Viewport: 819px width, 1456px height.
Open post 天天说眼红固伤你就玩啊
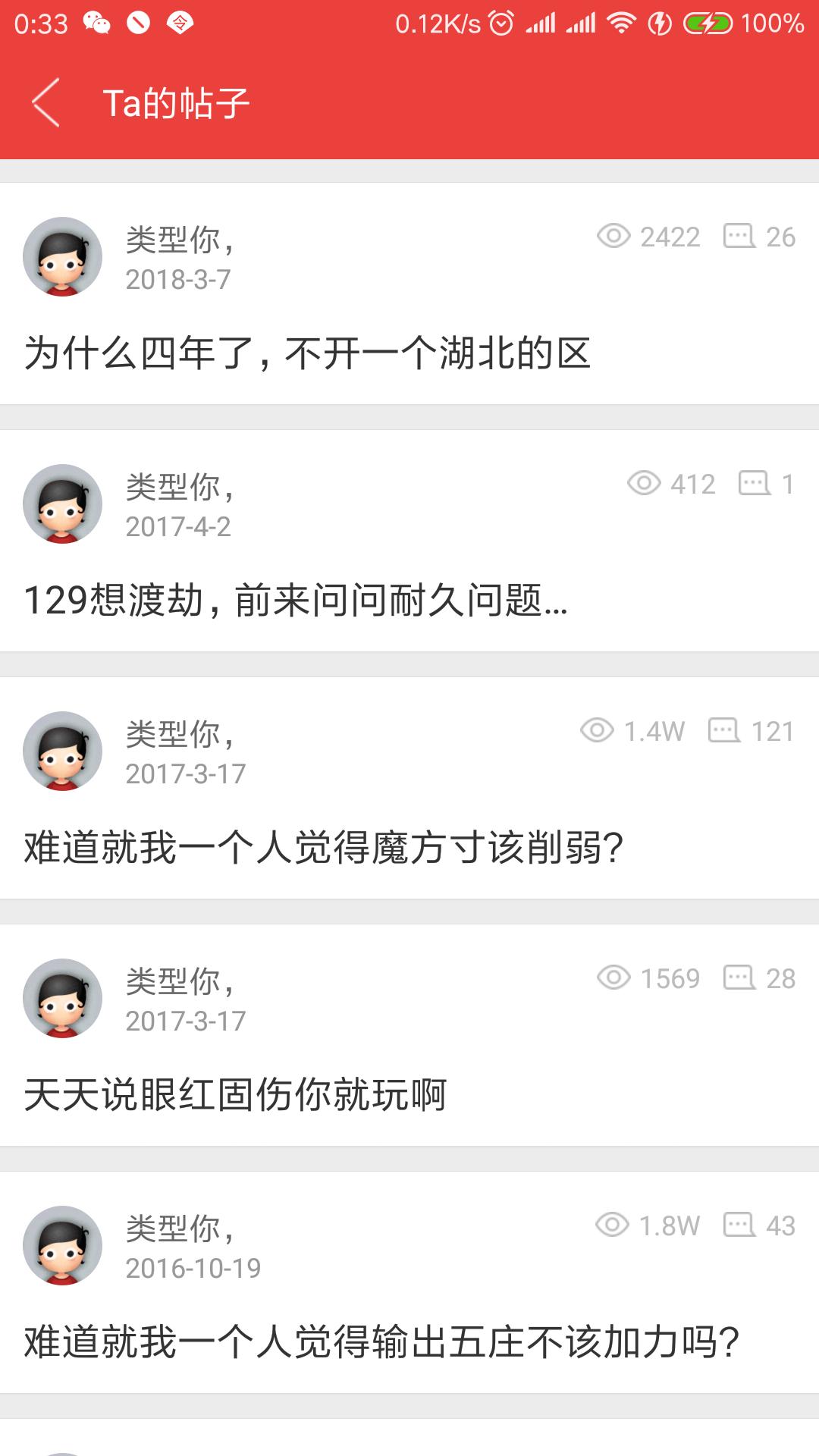coord(235,1095)
